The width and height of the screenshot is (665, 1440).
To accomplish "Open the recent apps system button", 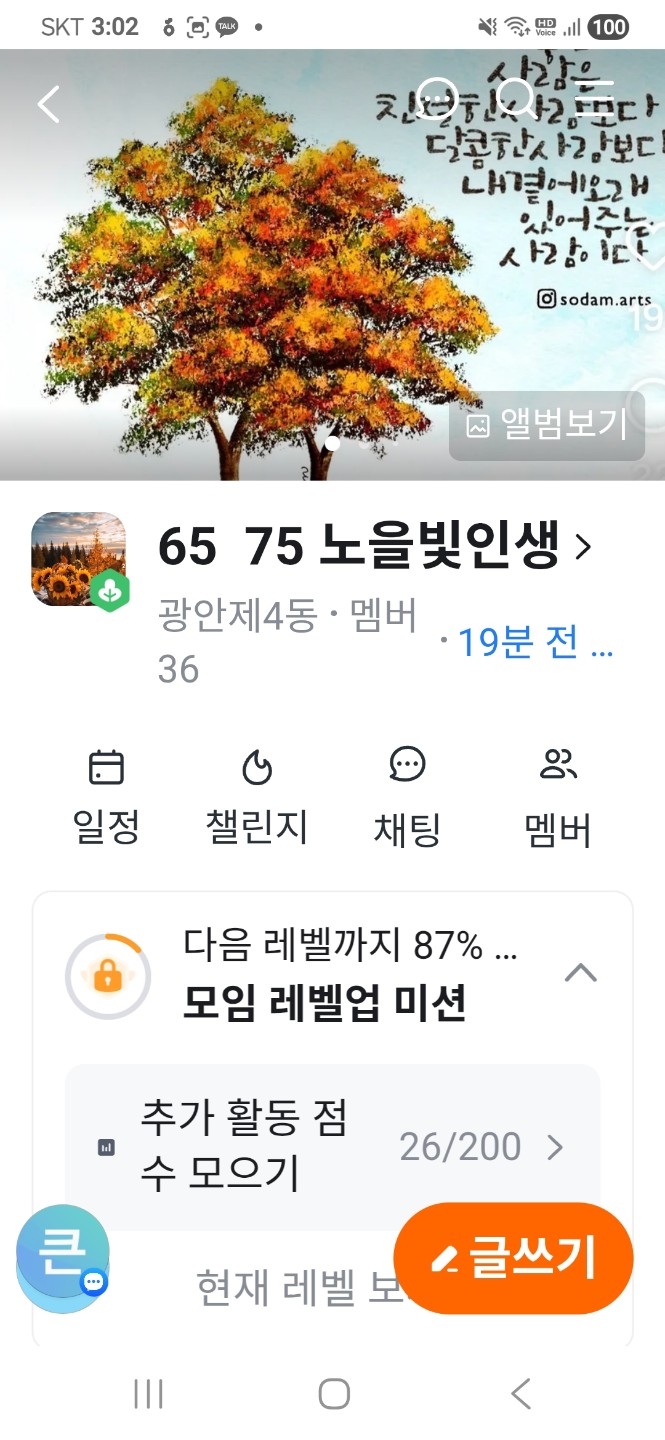I will click(x=148, y=1393).
